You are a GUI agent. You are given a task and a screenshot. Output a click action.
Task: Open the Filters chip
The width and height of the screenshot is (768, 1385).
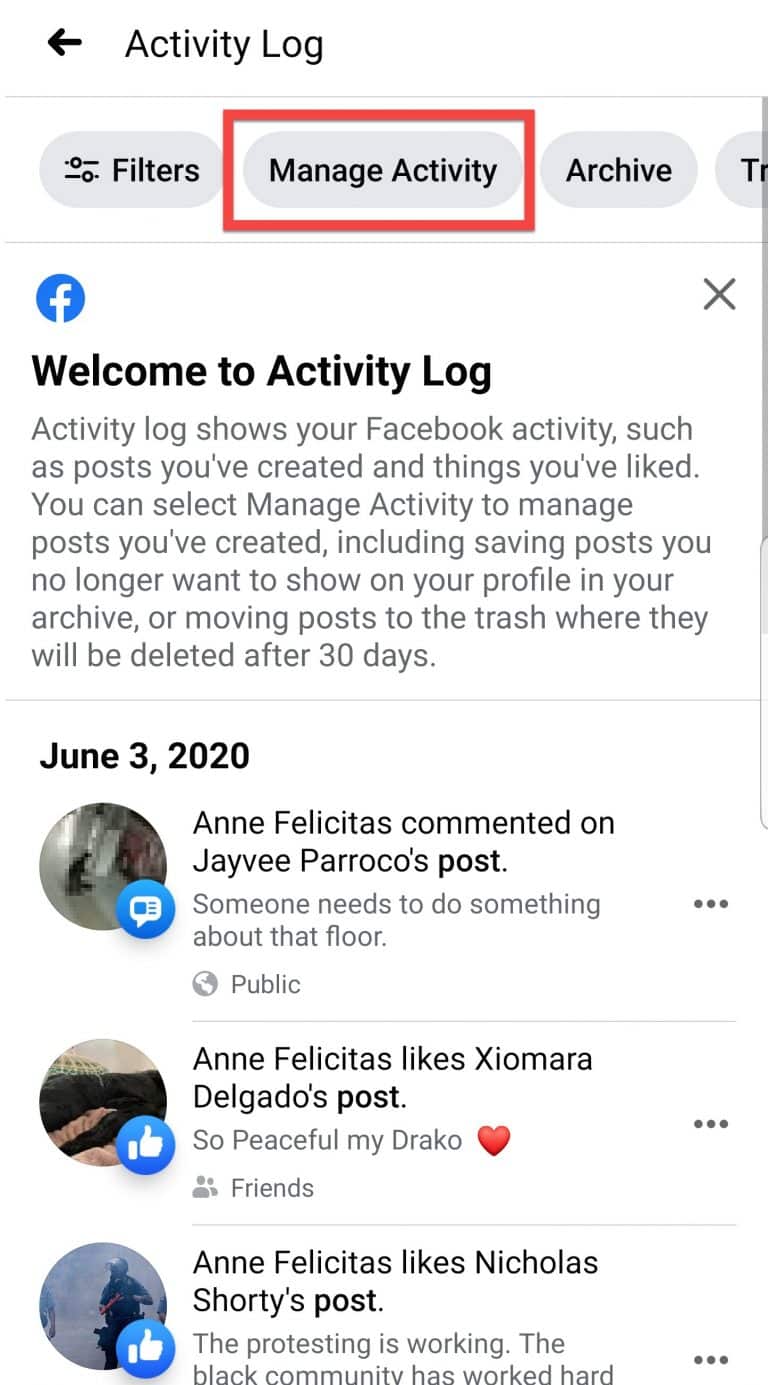pos(131,170)
